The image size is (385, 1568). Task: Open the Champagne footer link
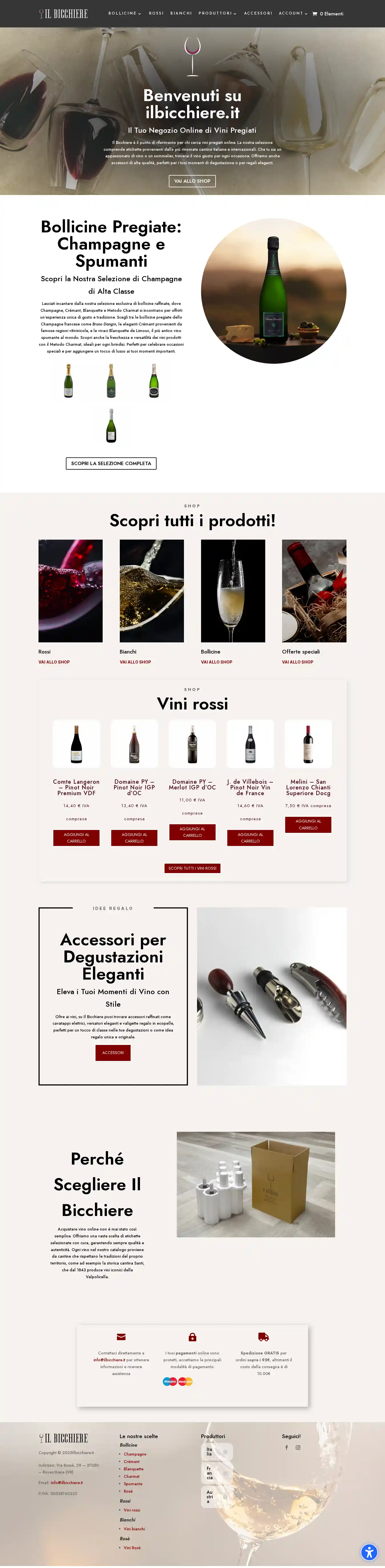(x=135, y=1454)
